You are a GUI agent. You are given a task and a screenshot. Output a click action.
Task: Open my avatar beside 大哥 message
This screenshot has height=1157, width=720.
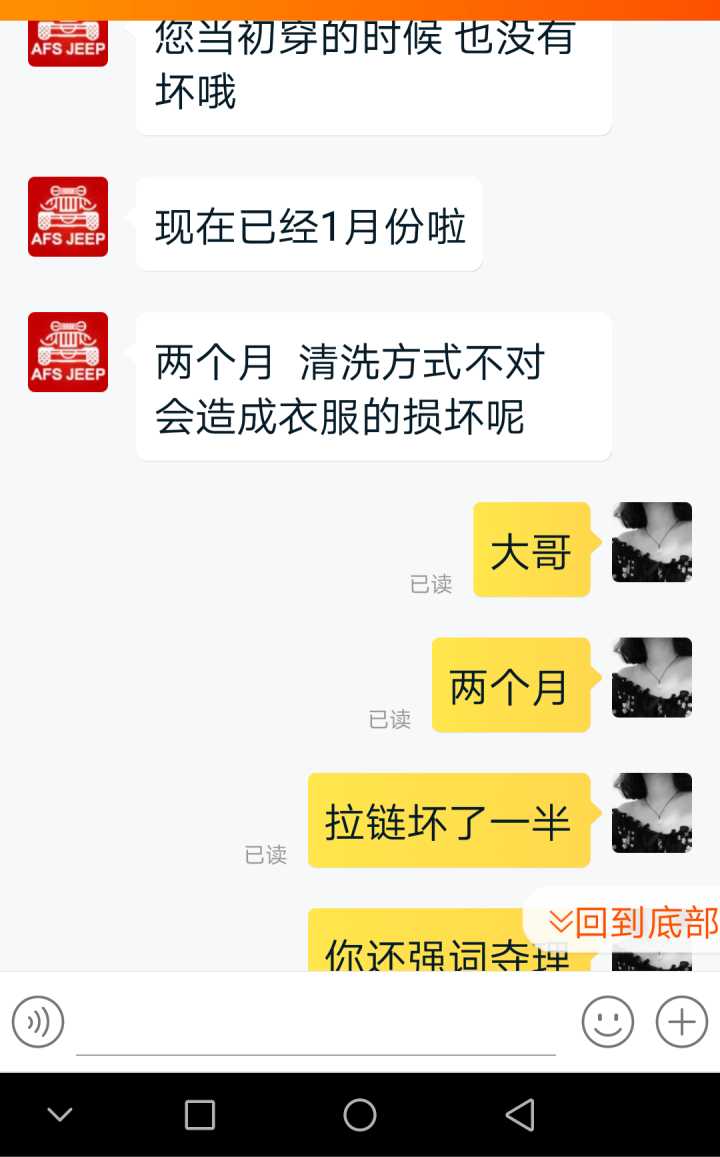(652, 542)
